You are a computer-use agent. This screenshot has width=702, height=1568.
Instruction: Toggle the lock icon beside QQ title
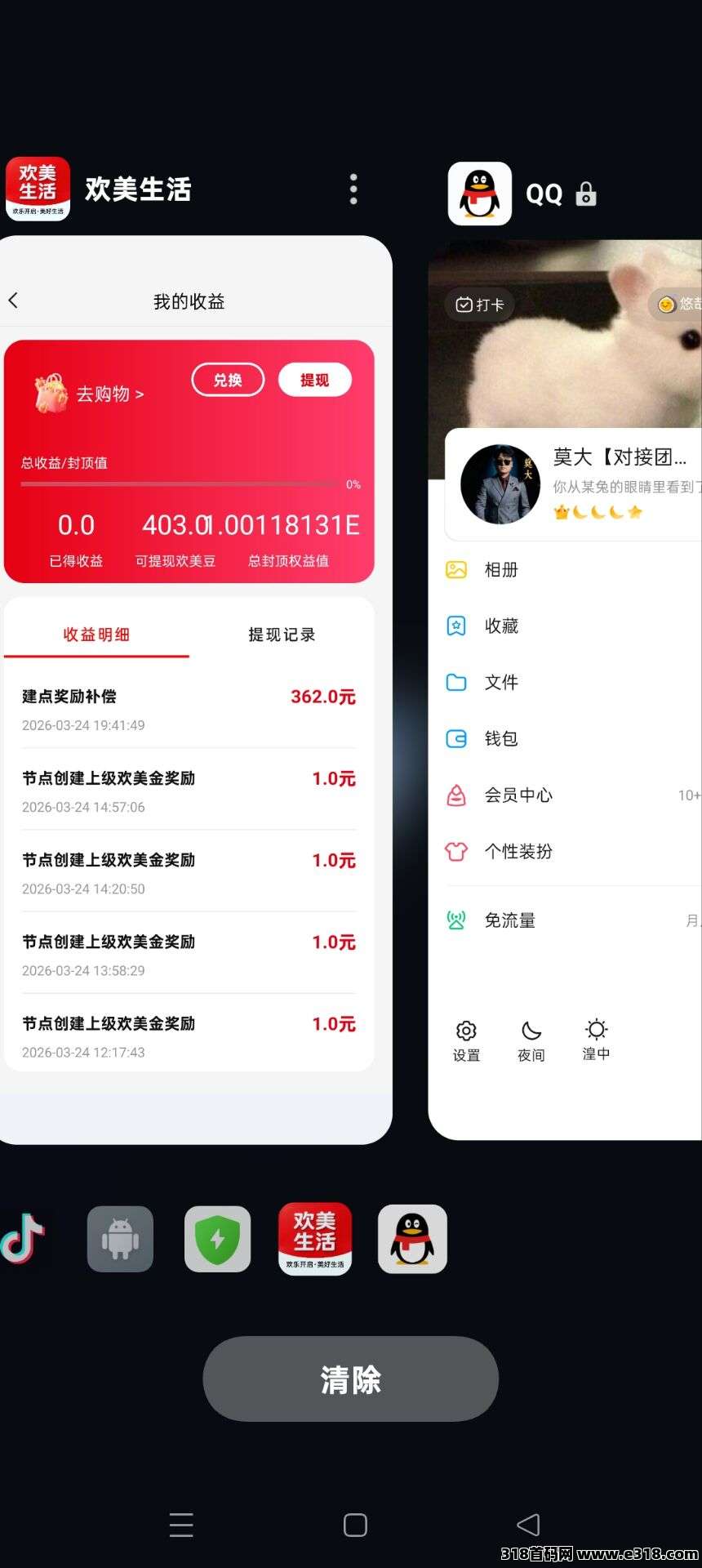coord(586,194)
